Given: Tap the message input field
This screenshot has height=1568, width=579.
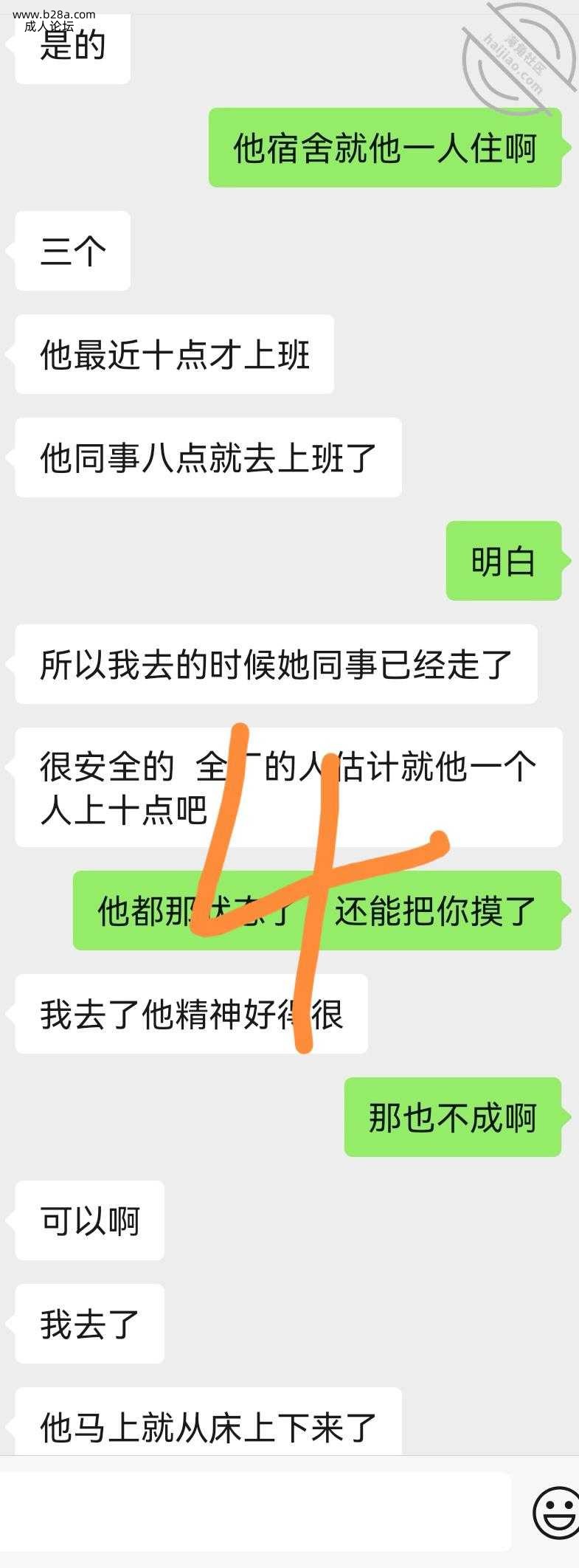Looking at the screenshot, I should [x=254, y=1511].
